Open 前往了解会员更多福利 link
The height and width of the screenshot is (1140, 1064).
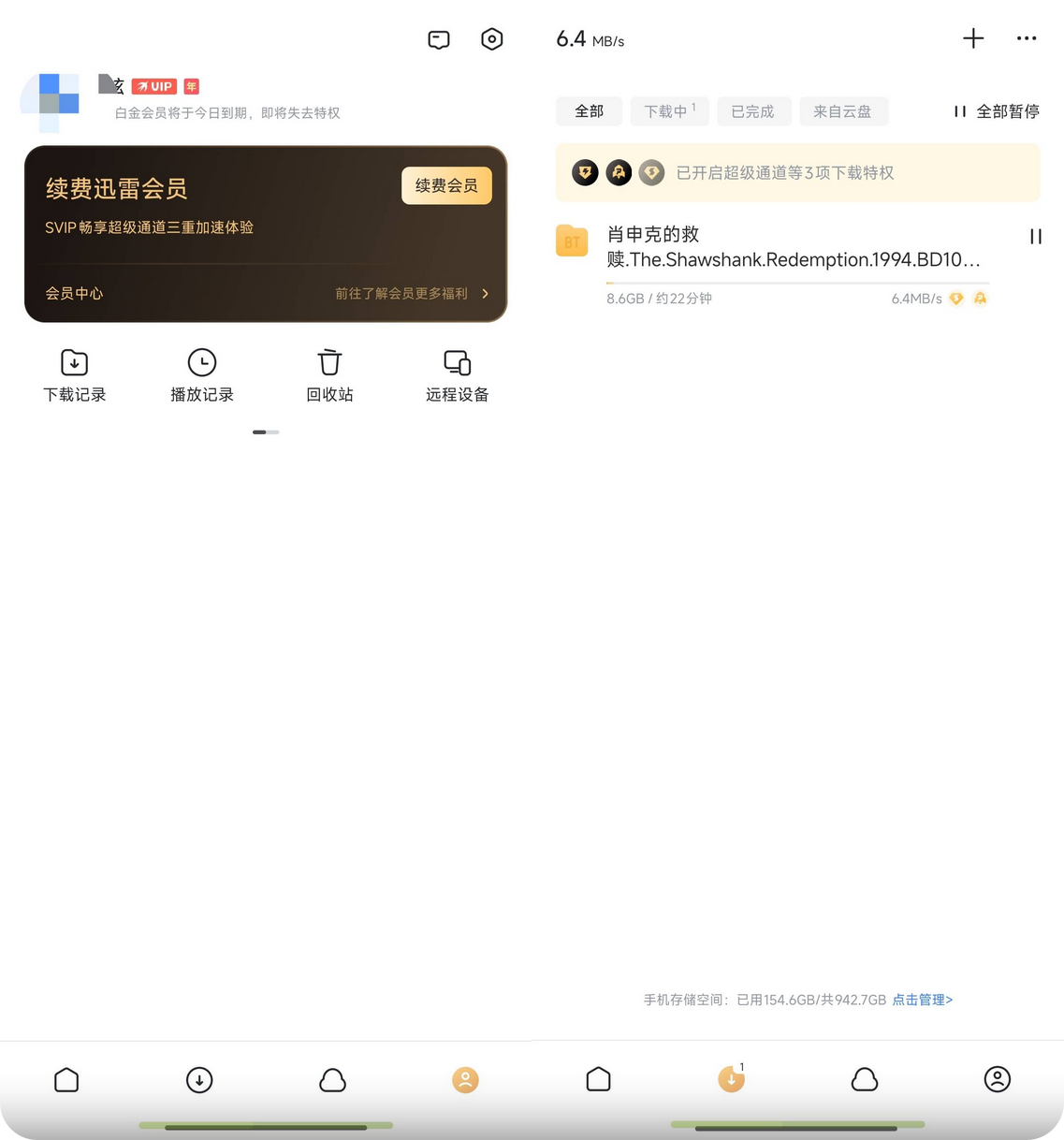[412, 293]
